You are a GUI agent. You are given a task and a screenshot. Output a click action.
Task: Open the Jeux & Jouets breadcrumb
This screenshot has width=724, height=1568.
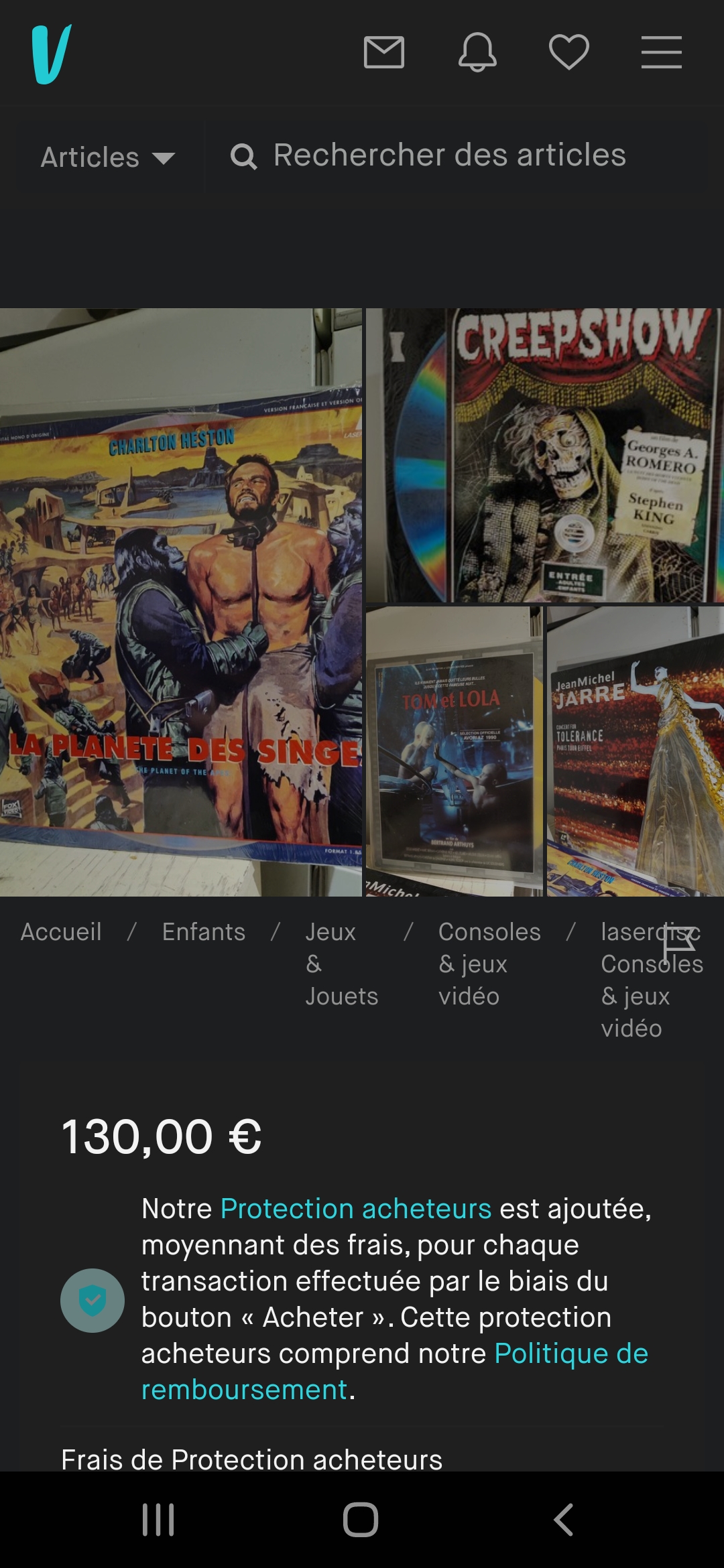point(341,964)
